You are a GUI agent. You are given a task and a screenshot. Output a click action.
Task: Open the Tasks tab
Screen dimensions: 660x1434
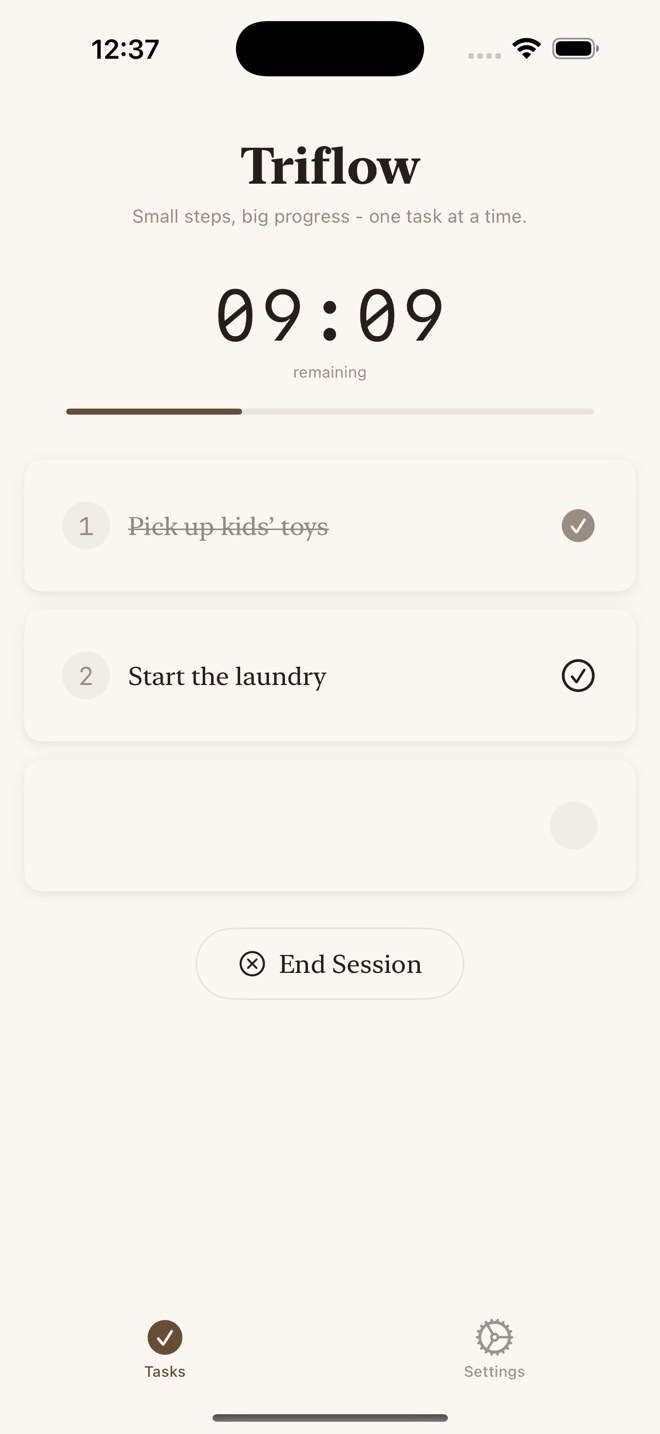165,1349
